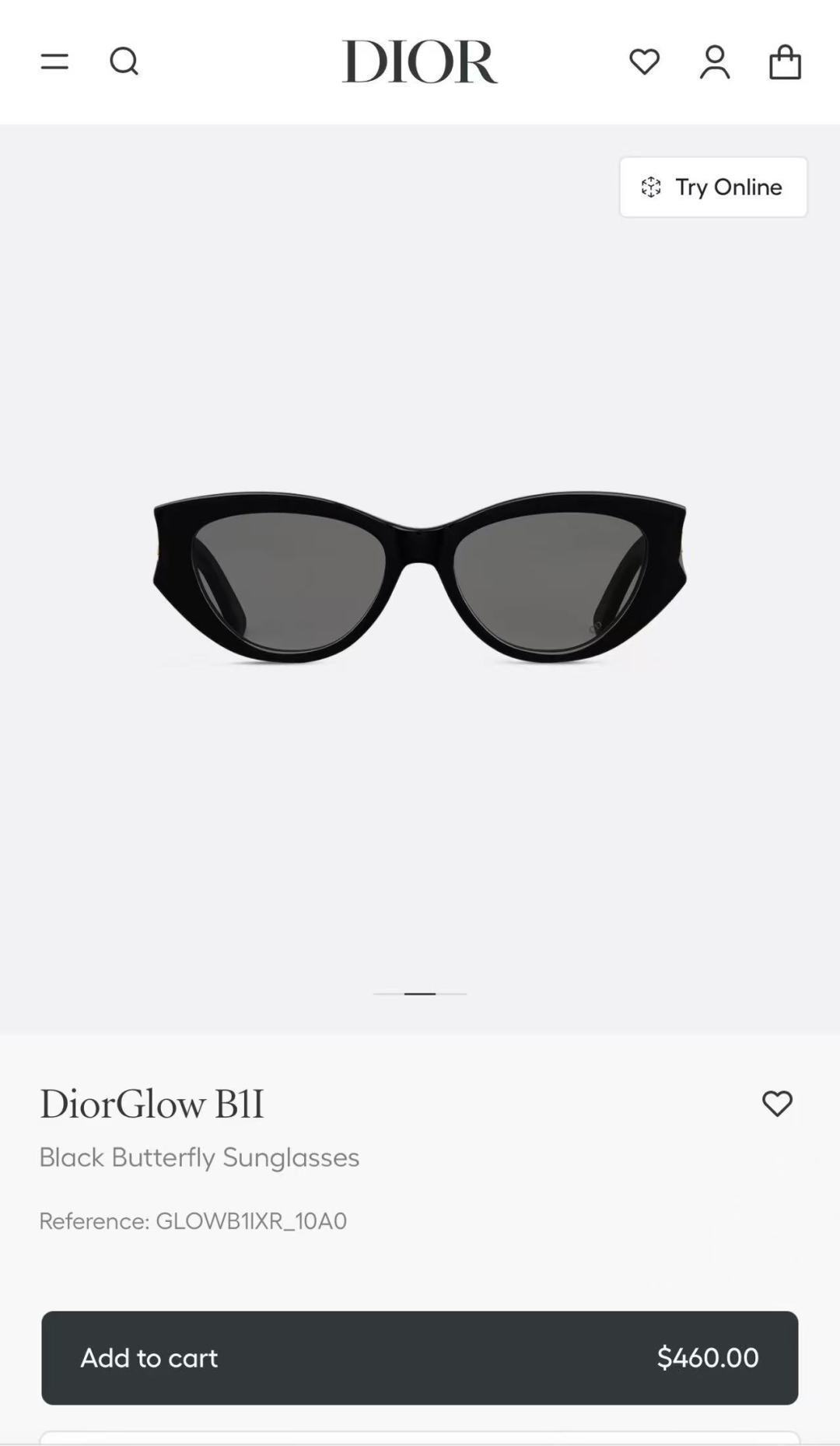Click Add to cart for $460.00

[419, 1358]
